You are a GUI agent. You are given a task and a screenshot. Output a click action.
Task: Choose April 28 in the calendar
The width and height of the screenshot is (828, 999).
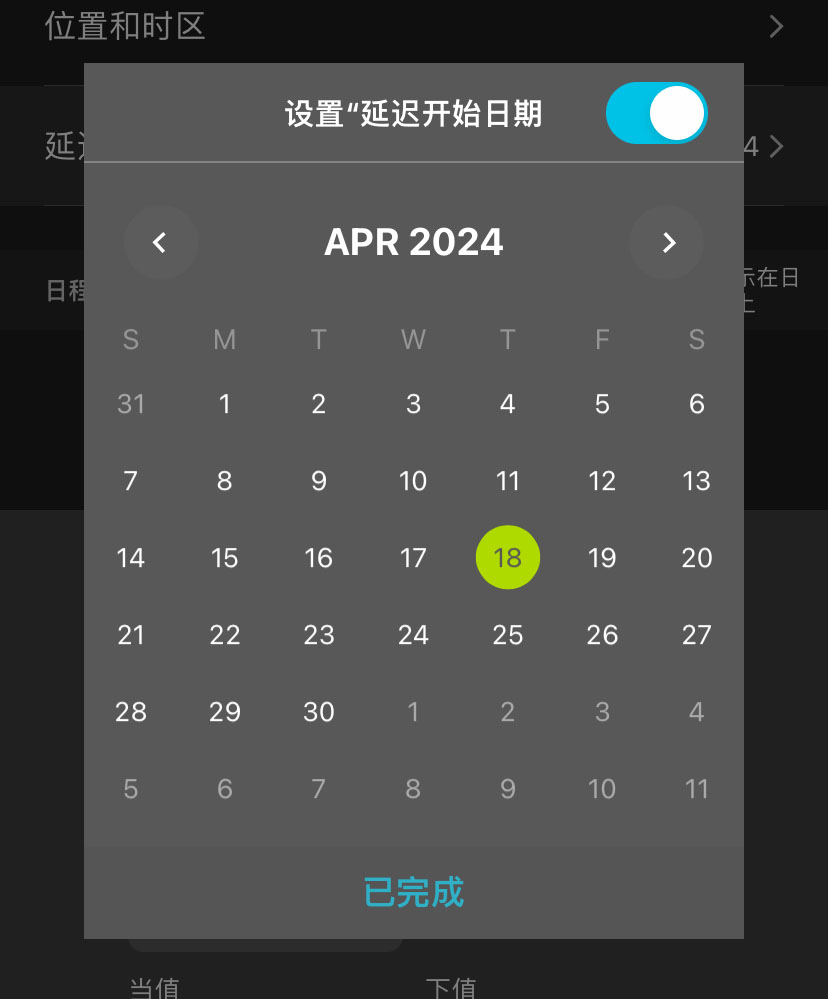pyautogui.click(x=130, y=711)
